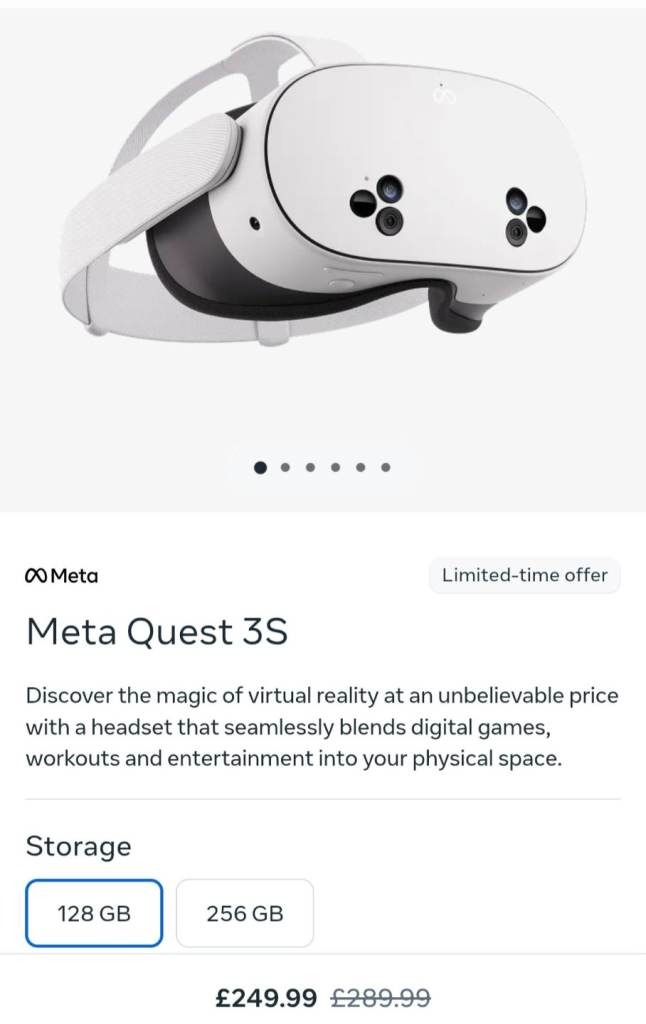Image resolution: width=646 pixels, height=1024 pixels.
Task: Choose the 256 GB storage option
Action: [x=245, y=912]
